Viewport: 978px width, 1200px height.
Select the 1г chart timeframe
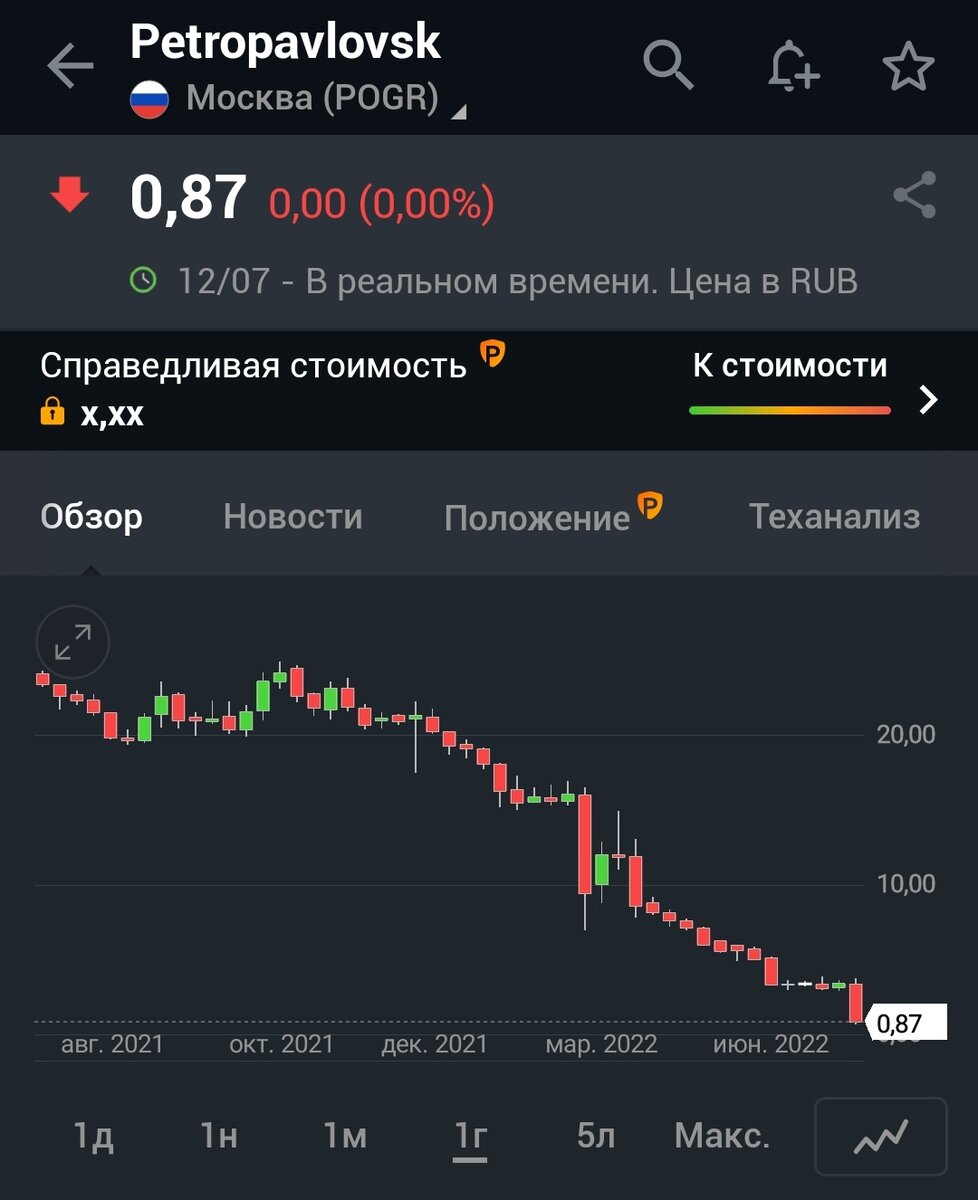470,1136
